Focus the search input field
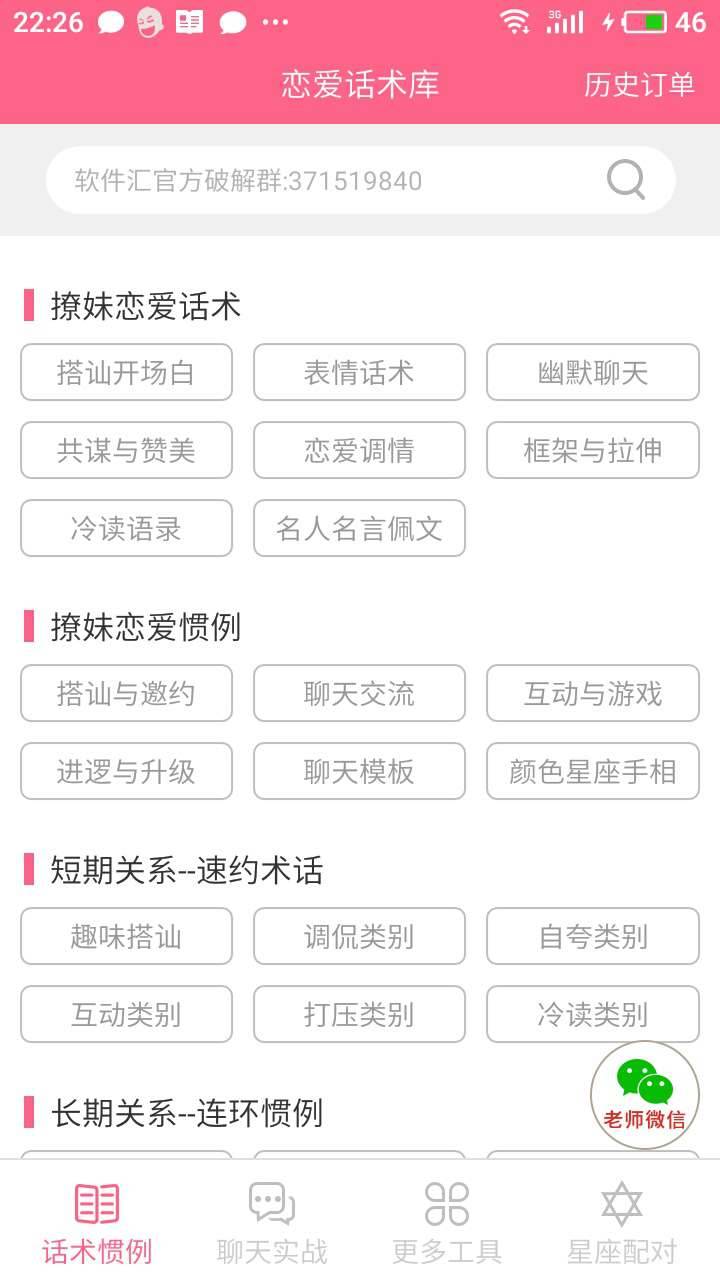Screen dimensions: 720x1280 [x=320, y=181]
